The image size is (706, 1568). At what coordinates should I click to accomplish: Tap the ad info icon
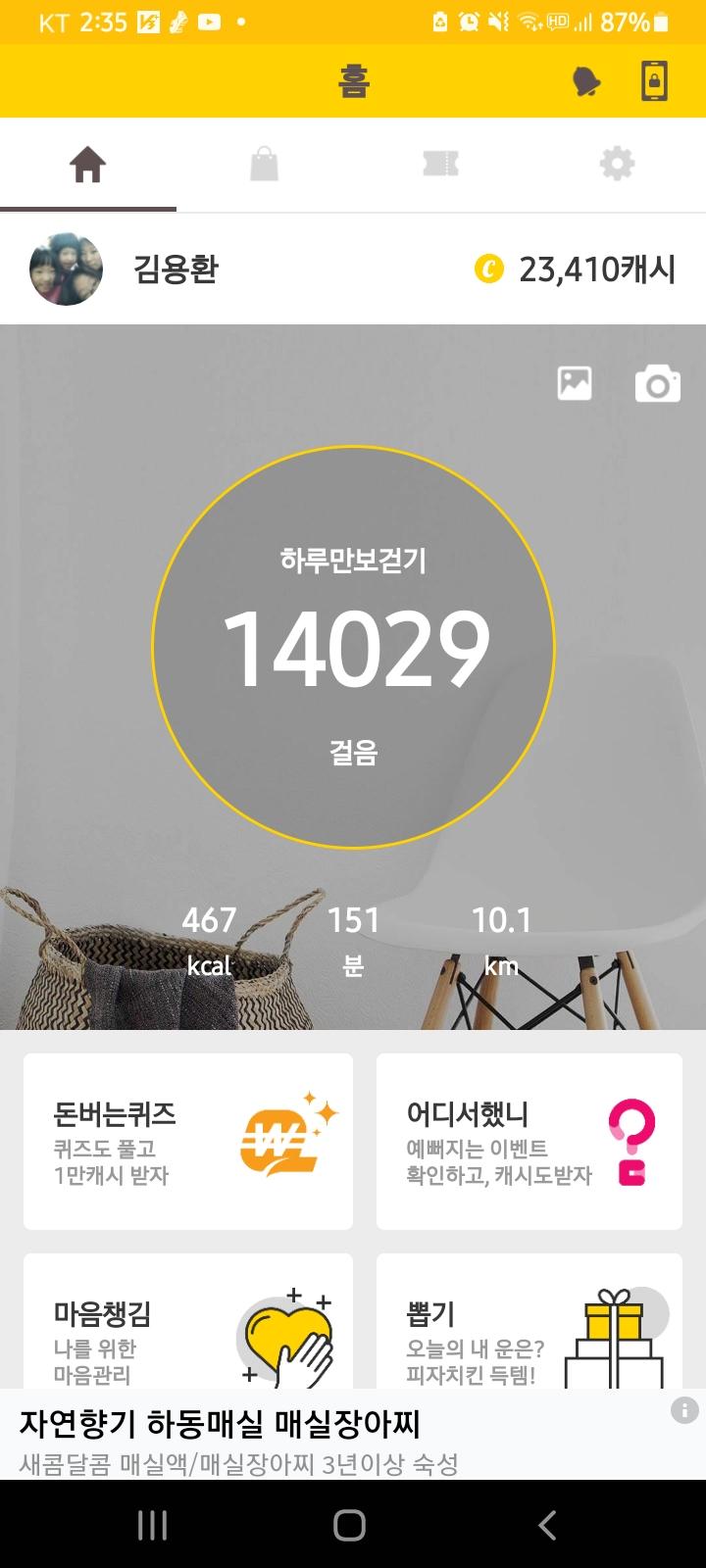point(684,1410)
